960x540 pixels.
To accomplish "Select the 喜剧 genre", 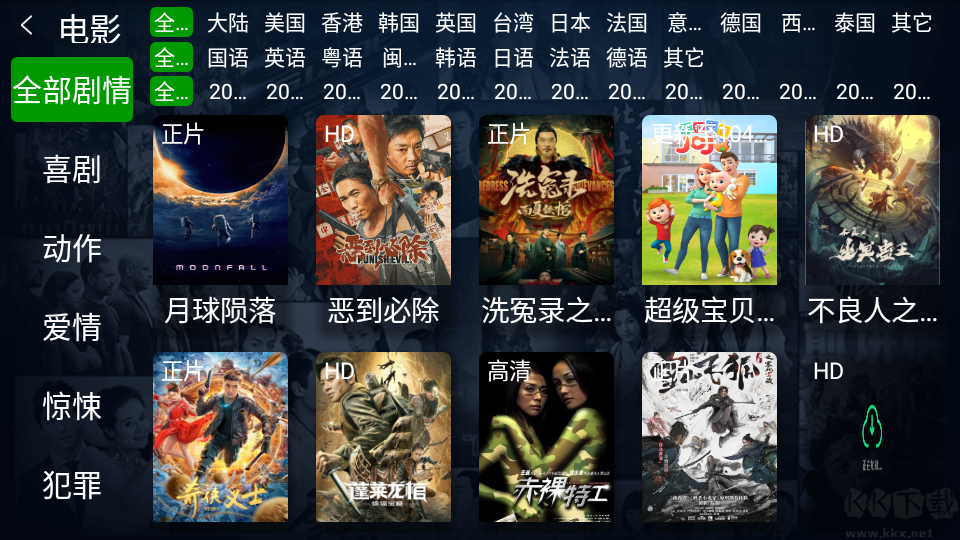I will pos(72,169).
